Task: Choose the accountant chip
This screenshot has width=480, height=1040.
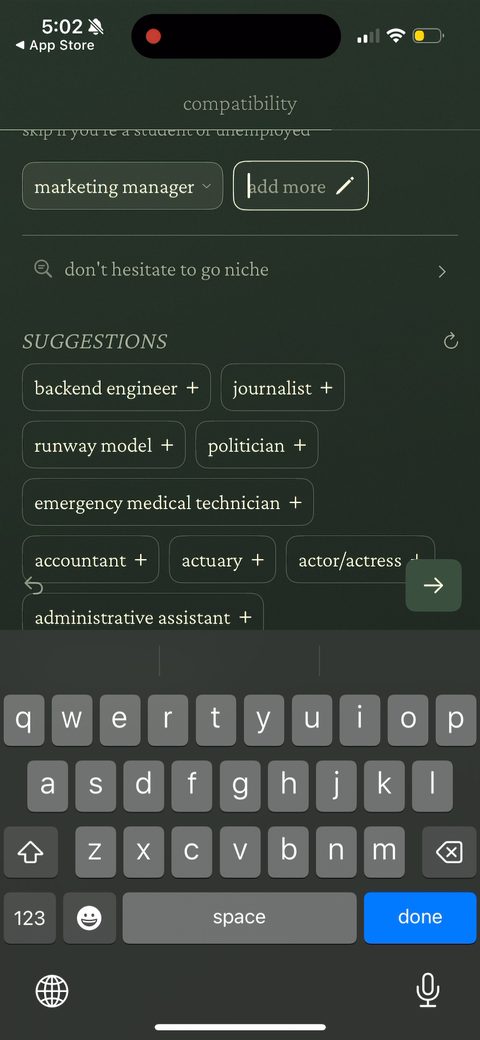Action: point(91,560)
